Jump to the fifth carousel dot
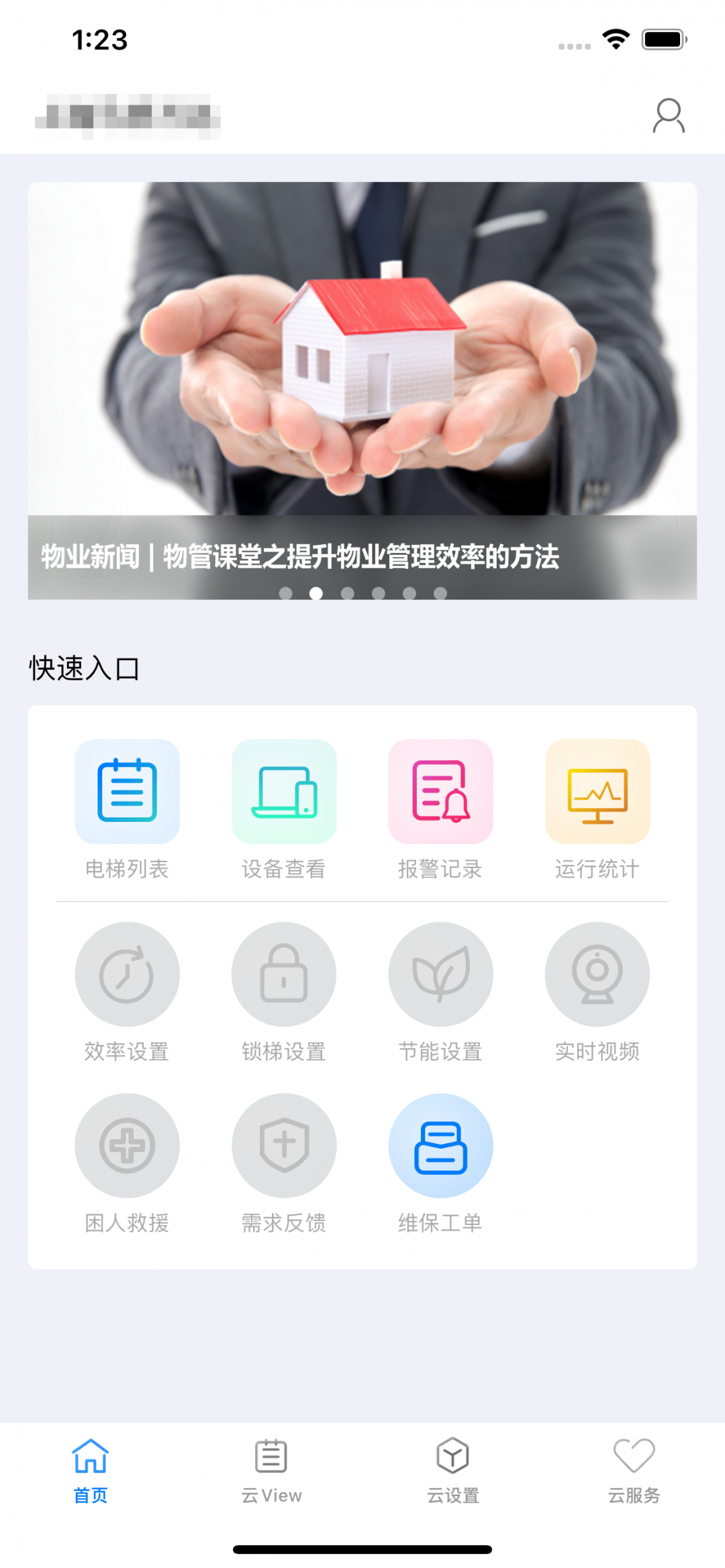 pos(409,593)
